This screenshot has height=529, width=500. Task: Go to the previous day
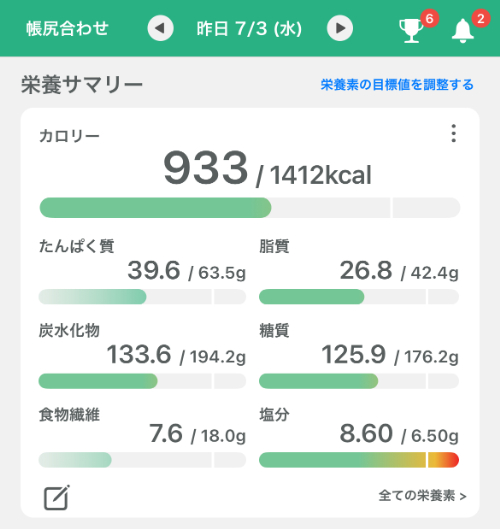pos(161,28)
